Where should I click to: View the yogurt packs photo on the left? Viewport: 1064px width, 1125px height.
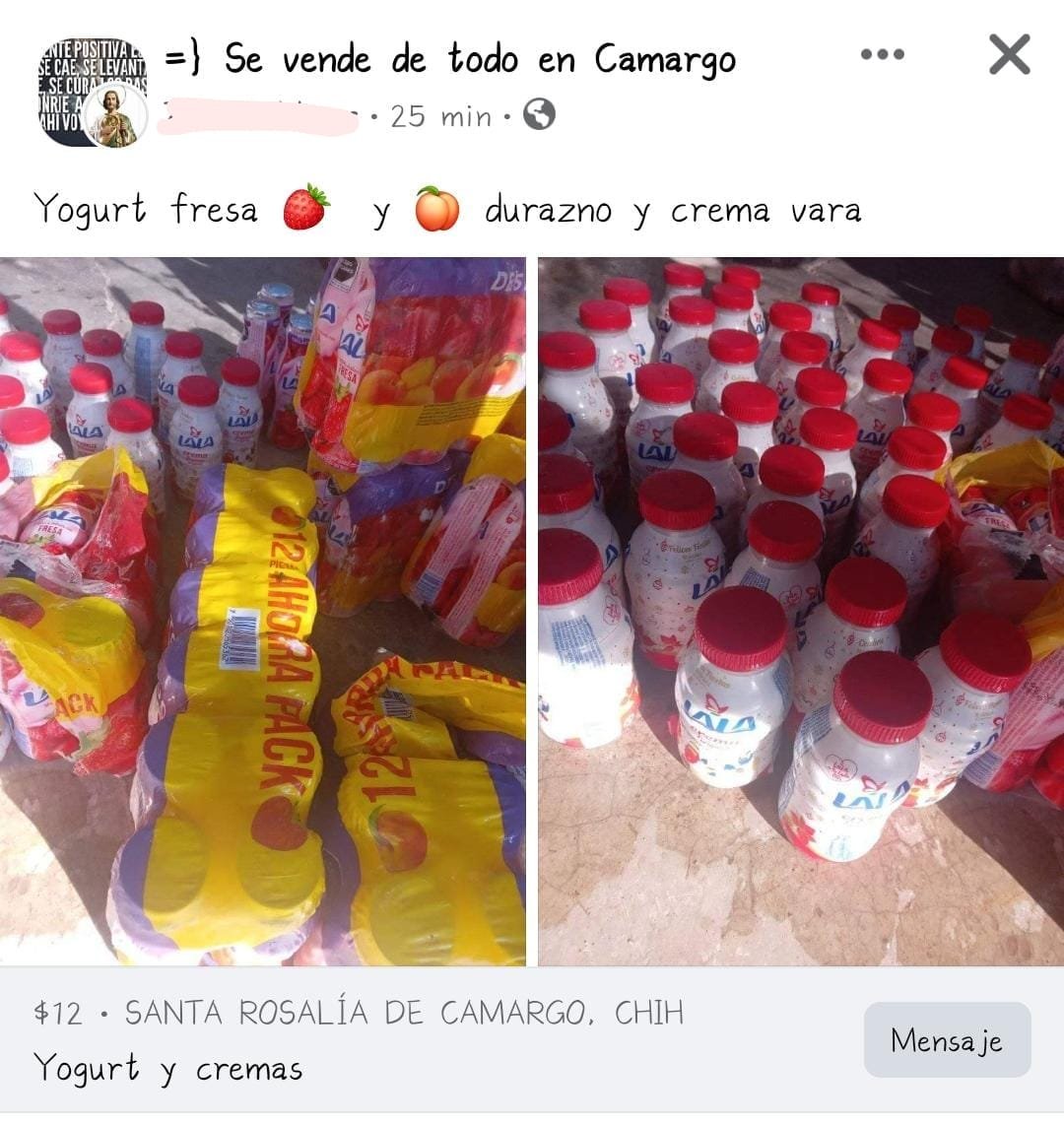[x=262, y=611]
